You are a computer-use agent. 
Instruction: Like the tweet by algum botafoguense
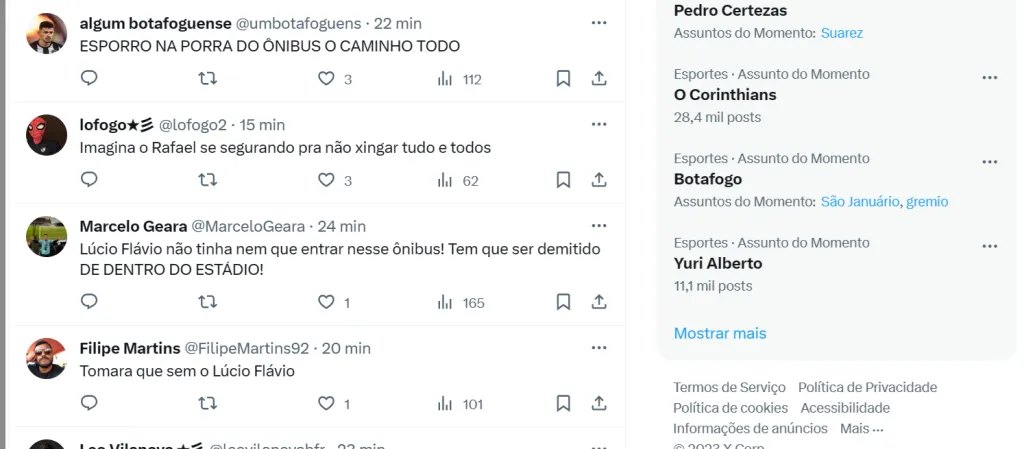(x=326, y=78)
